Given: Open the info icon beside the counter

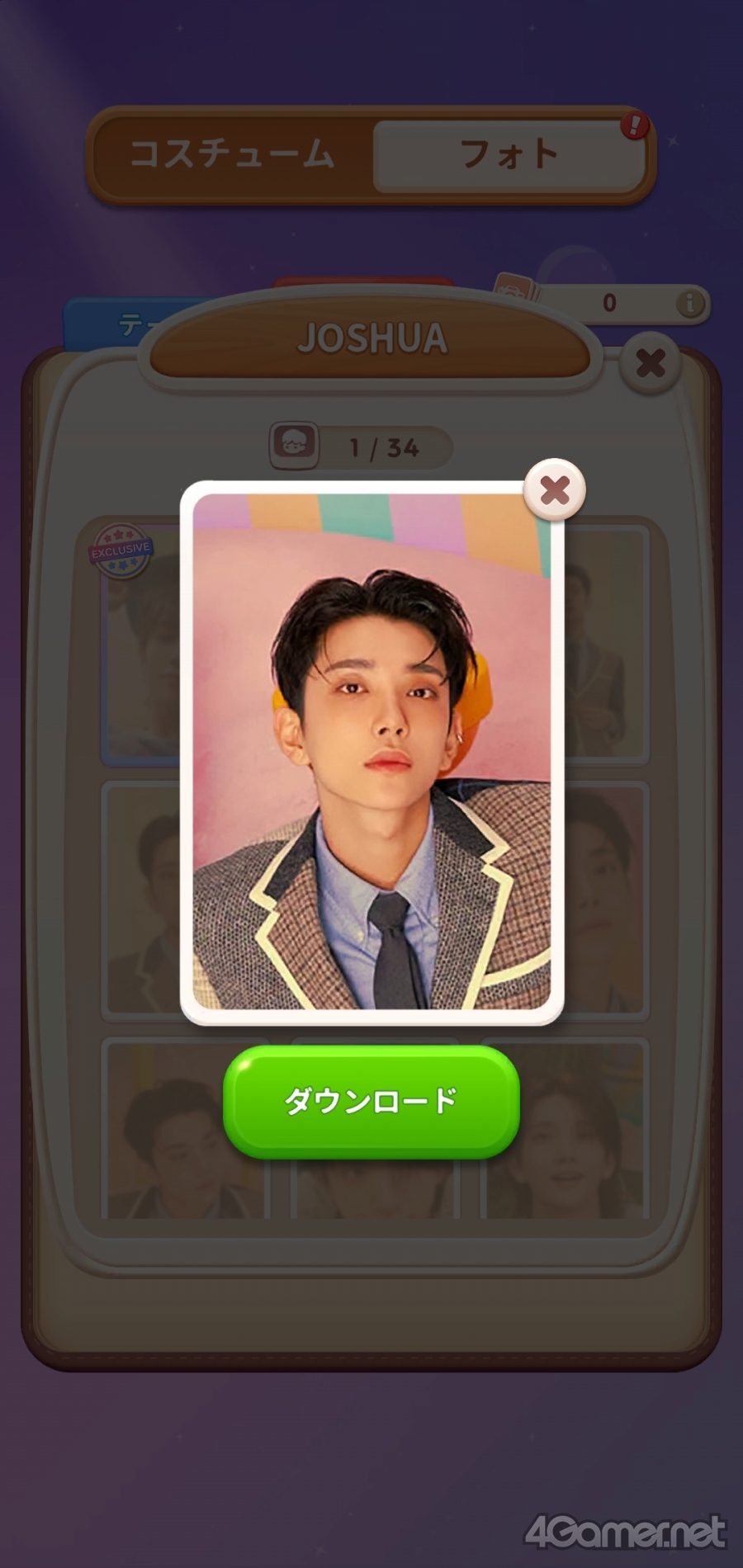Looking at the screenshot, I should coord(689,303).
